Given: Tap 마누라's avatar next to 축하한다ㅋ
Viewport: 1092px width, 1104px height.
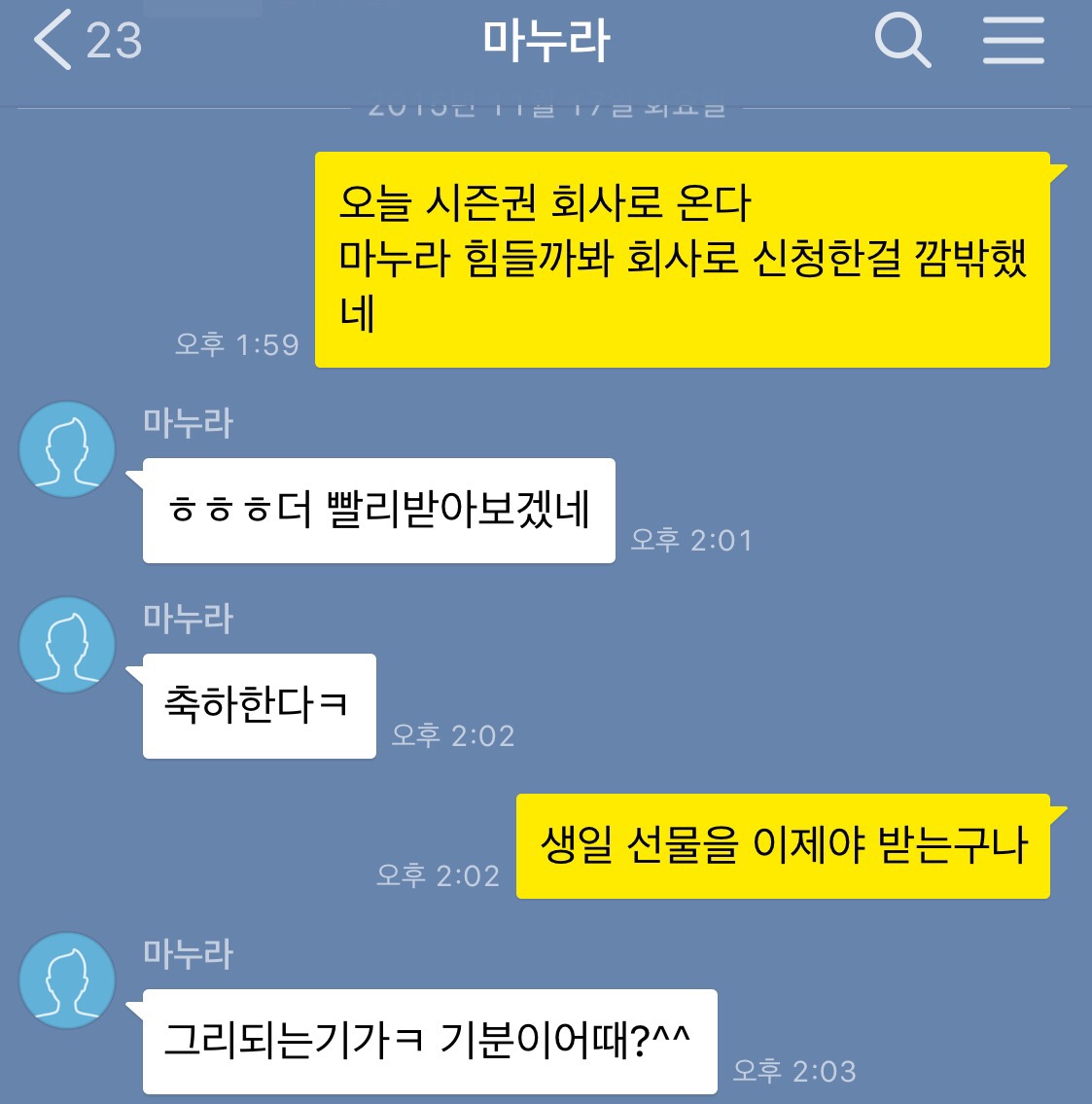Looking at the screenshot, I should pos(67,645).
